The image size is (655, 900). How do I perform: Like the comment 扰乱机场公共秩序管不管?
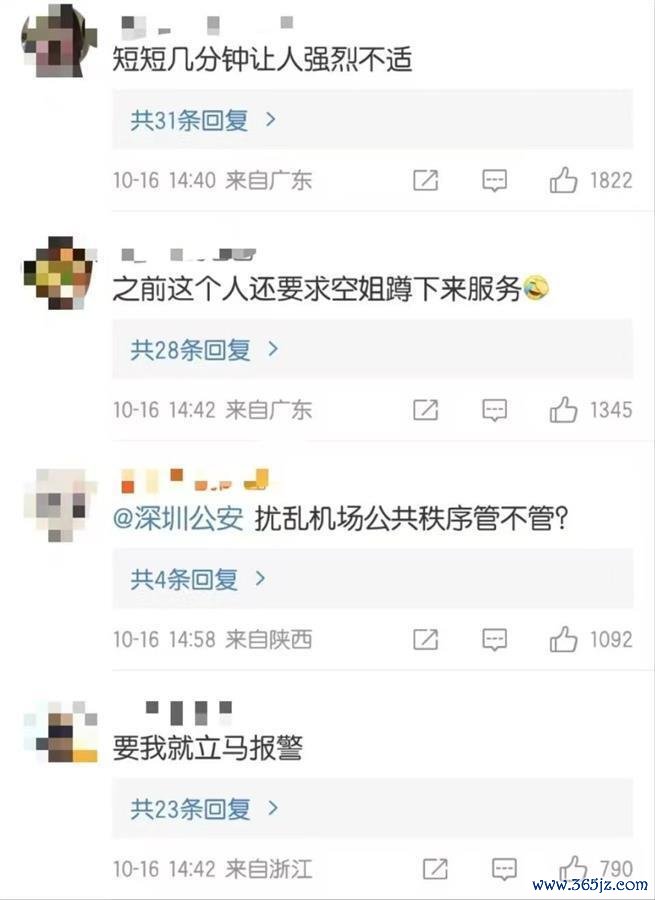(564, 638)
